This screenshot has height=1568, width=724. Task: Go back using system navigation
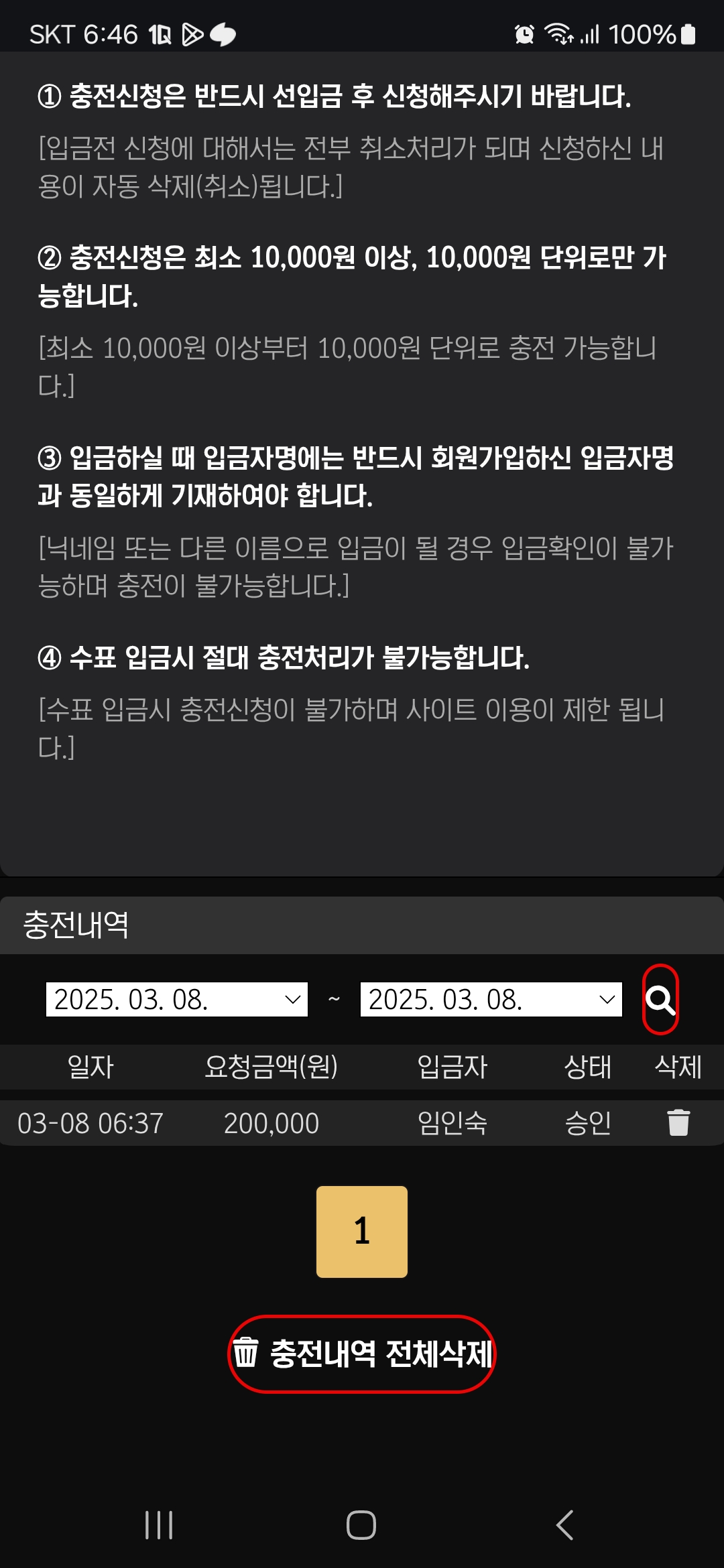click(x=564, y=1525)
